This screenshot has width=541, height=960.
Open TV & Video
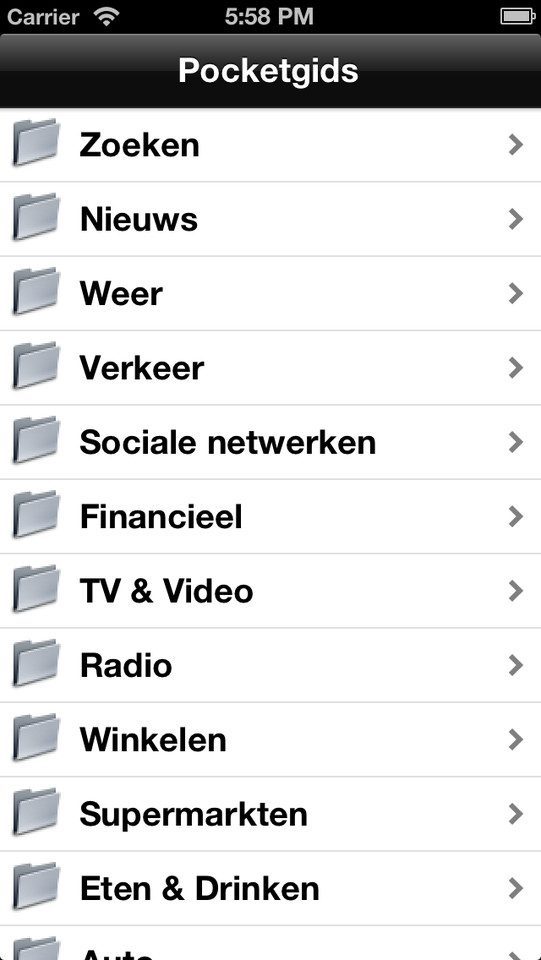(270, 591)
